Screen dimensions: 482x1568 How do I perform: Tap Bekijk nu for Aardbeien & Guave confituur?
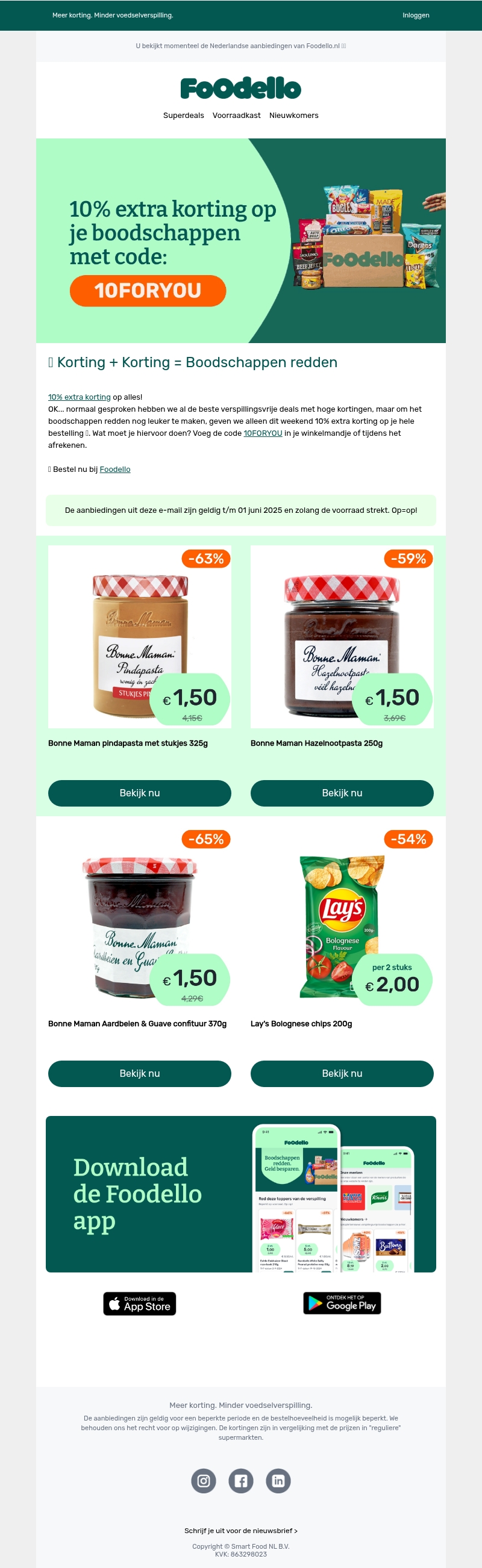140,1073
